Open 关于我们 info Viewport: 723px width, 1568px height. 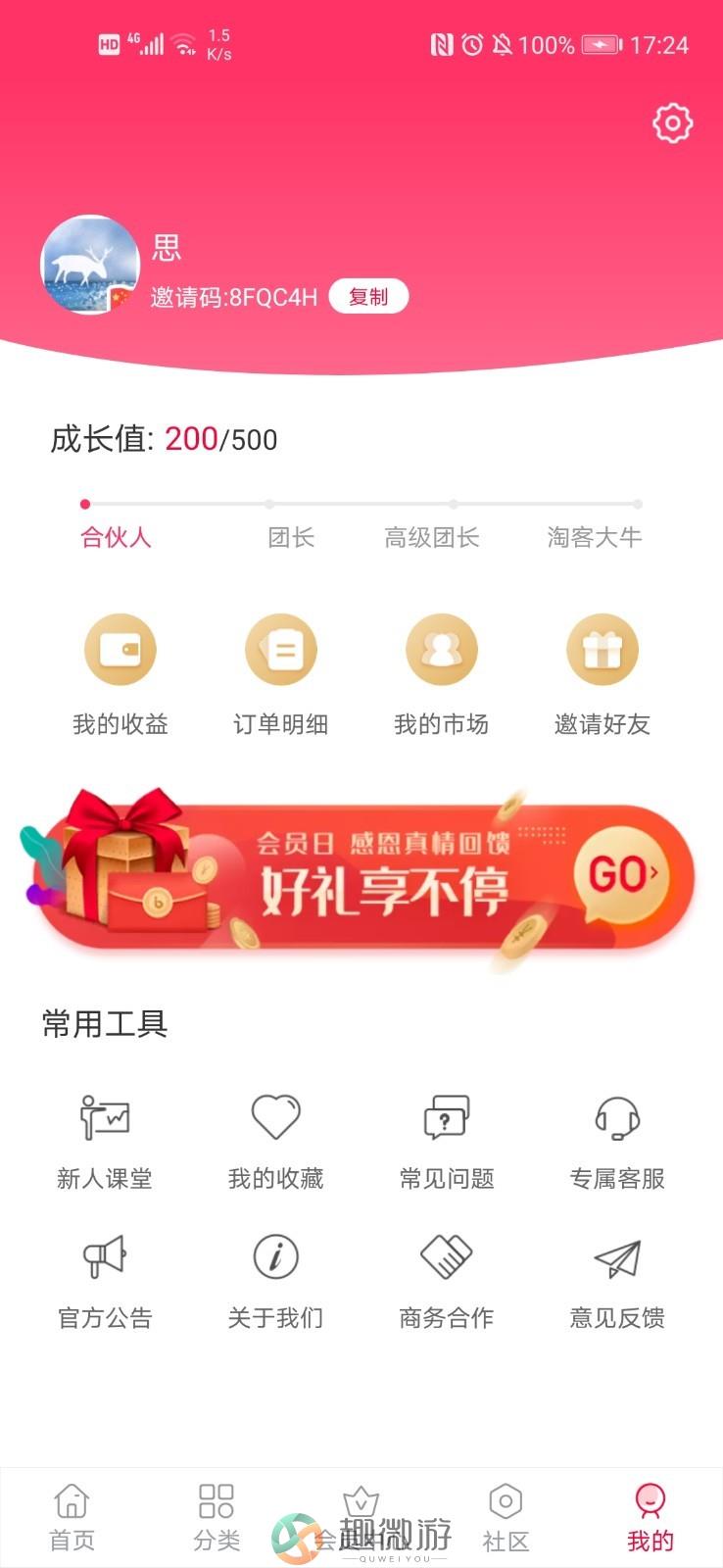coord(275,1279)
